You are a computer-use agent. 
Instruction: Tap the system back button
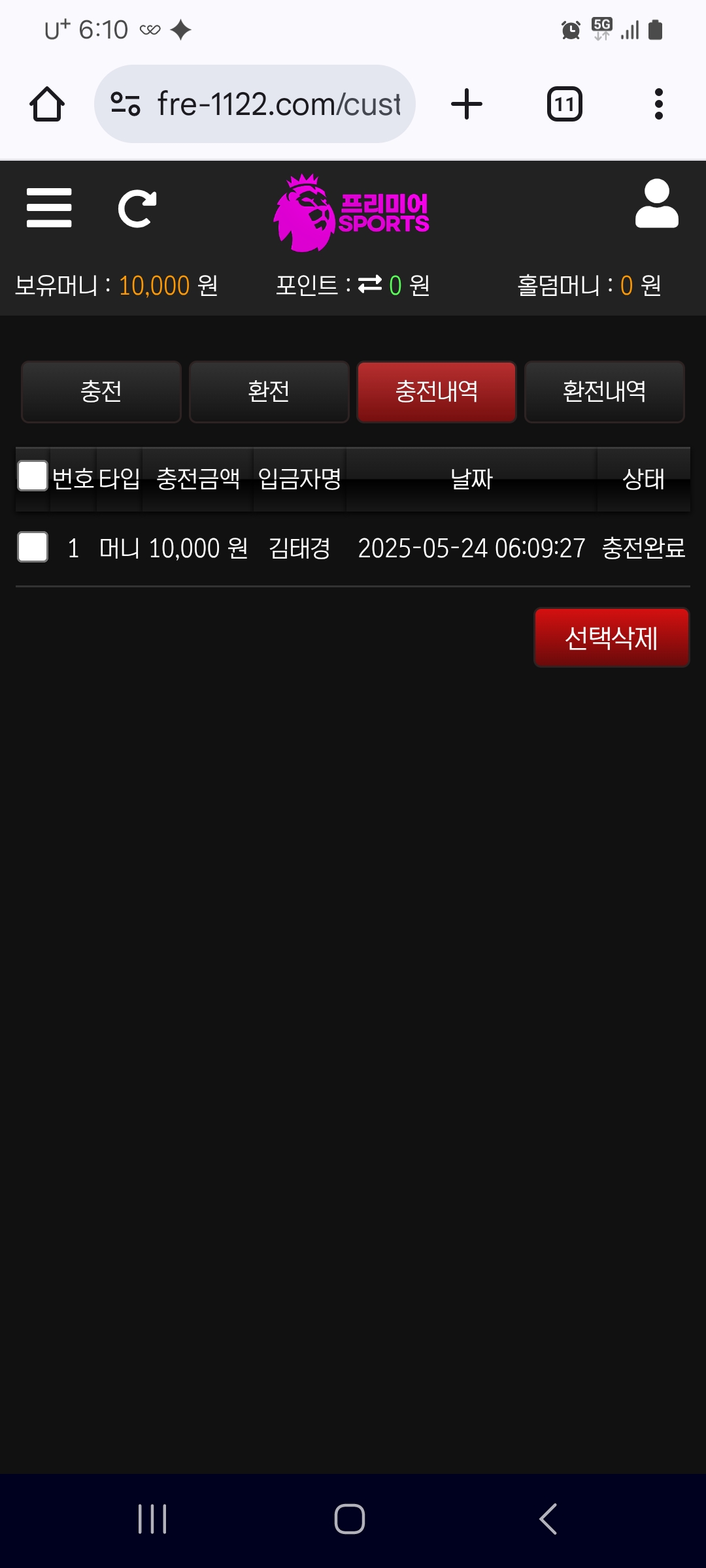click(x=548, y=1519)
